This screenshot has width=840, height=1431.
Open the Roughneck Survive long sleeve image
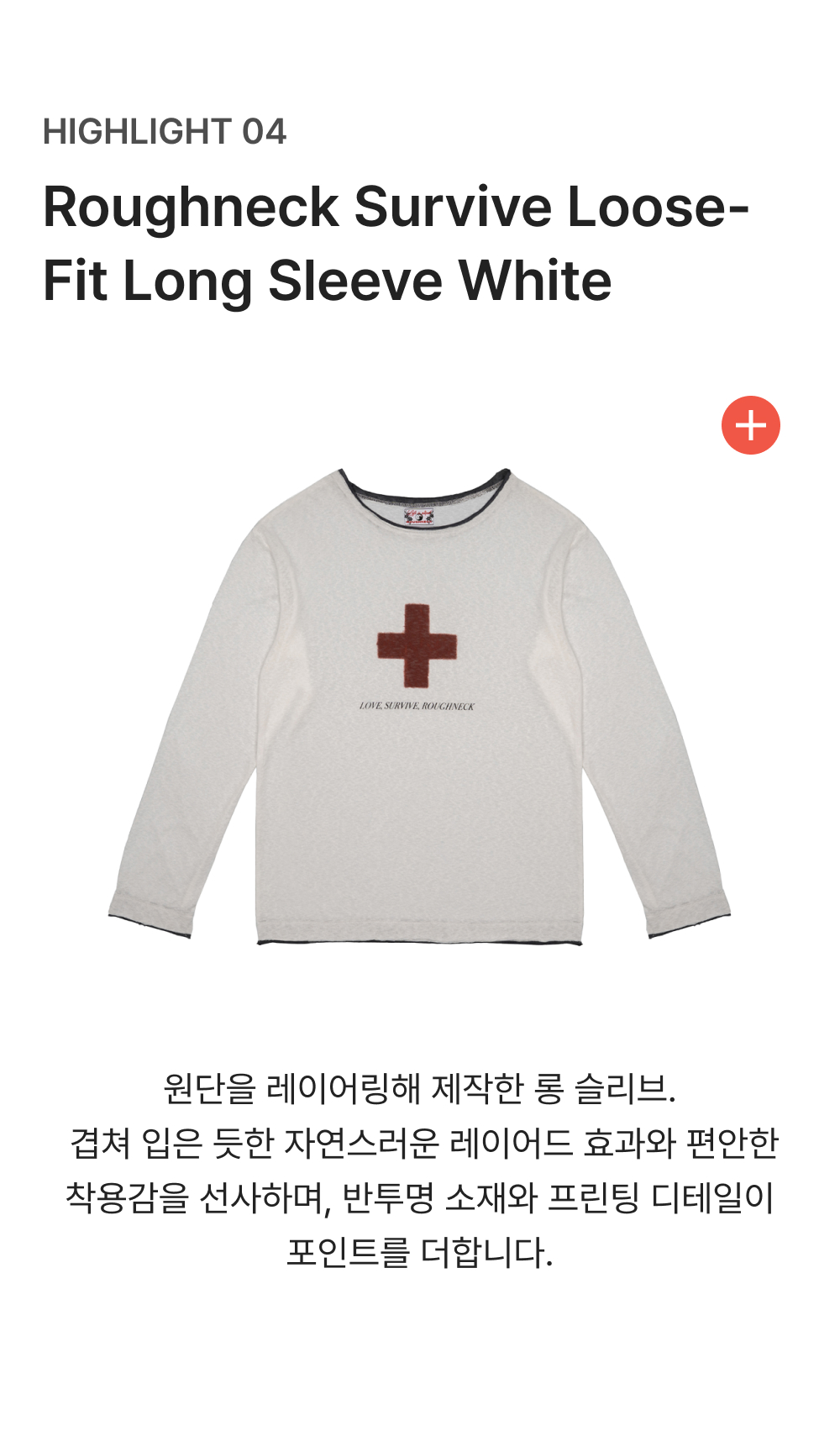[419, 706]
